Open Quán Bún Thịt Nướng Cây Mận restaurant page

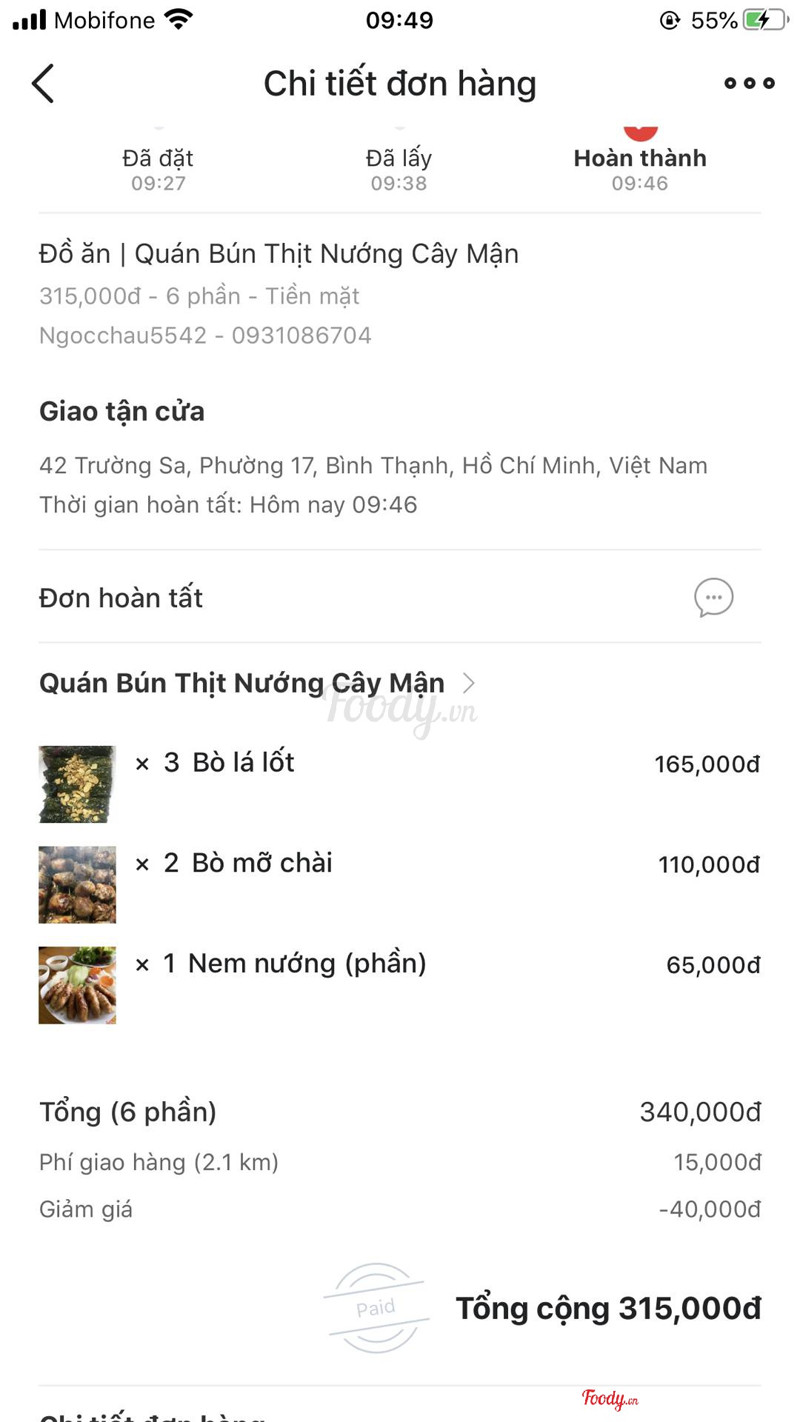257,683
